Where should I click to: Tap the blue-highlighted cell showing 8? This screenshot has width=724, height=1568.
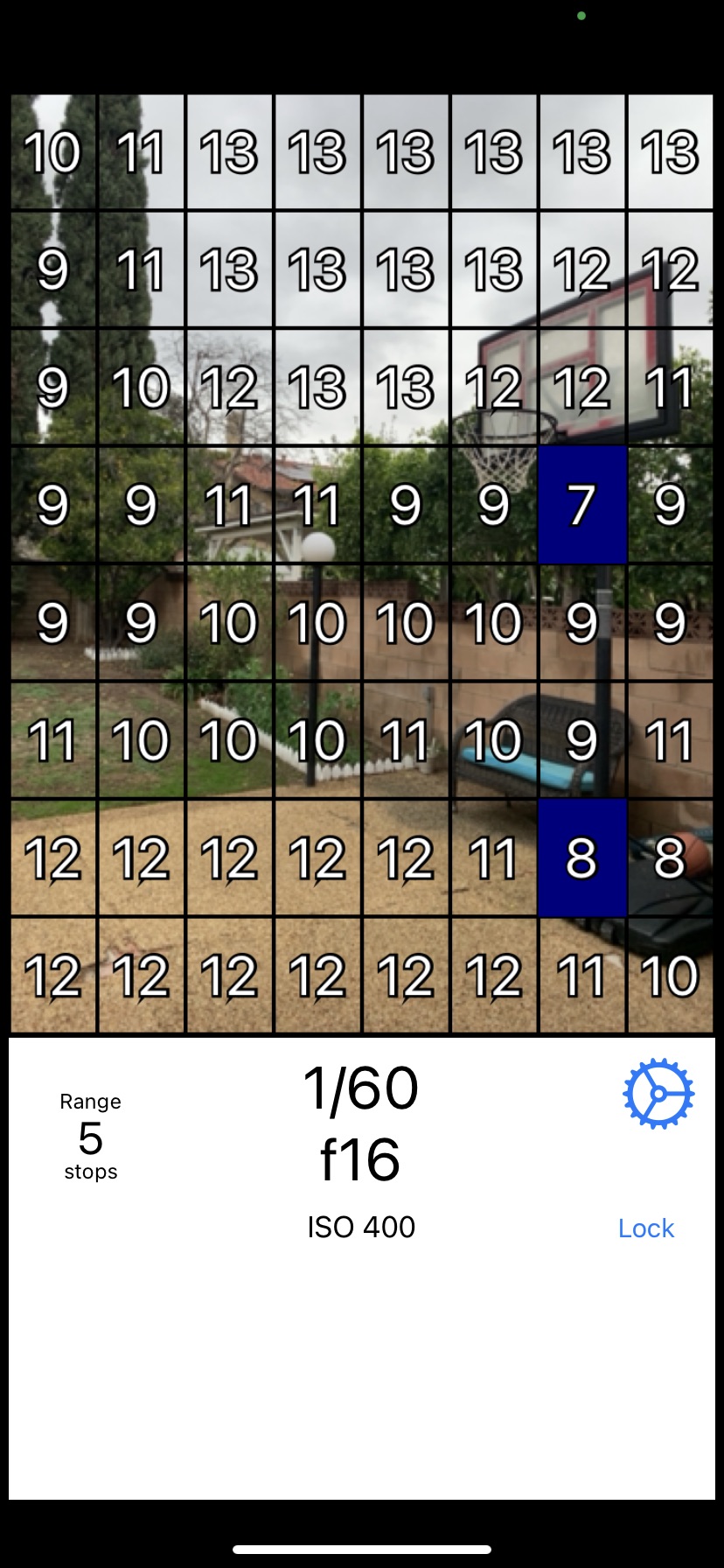582,857
